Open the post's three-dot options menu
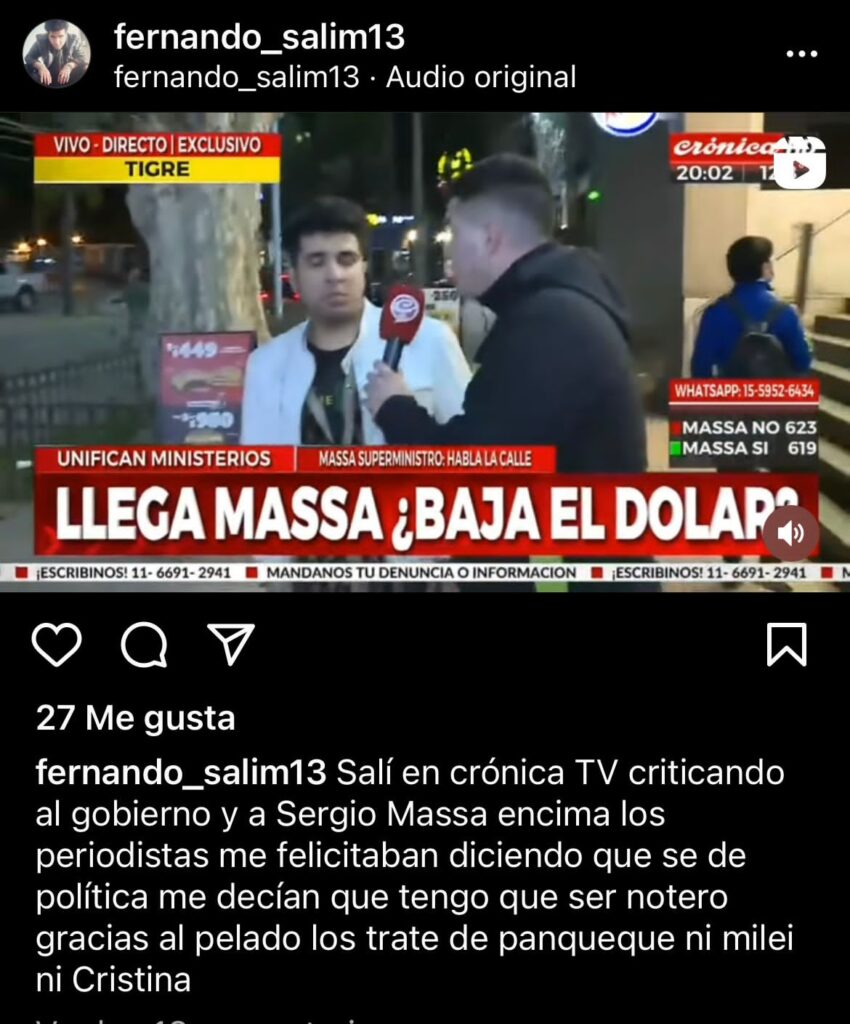The height and width of the screenshot is (1024, 850). [801, 54]
